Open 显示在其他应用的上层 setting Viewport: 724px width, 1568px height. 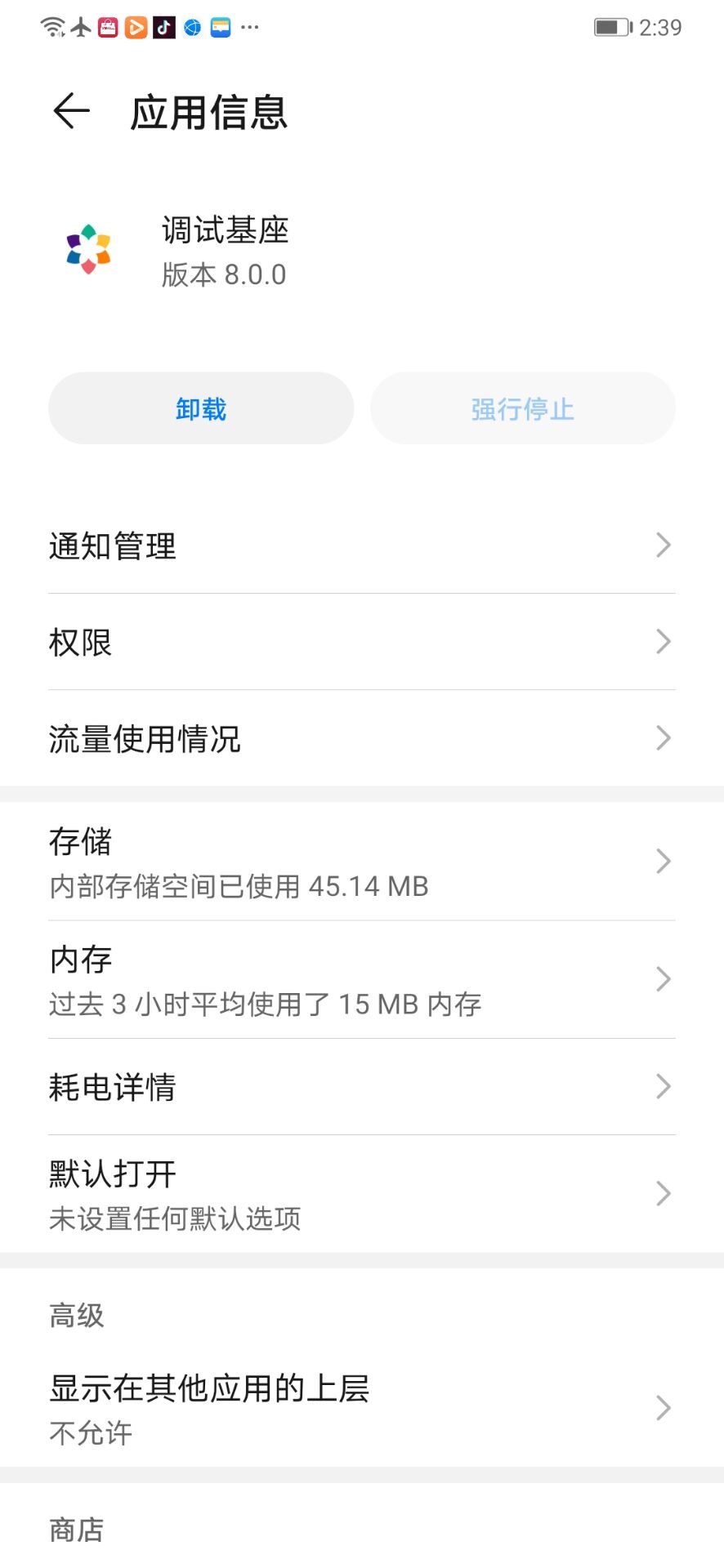tap(361, 1408)
